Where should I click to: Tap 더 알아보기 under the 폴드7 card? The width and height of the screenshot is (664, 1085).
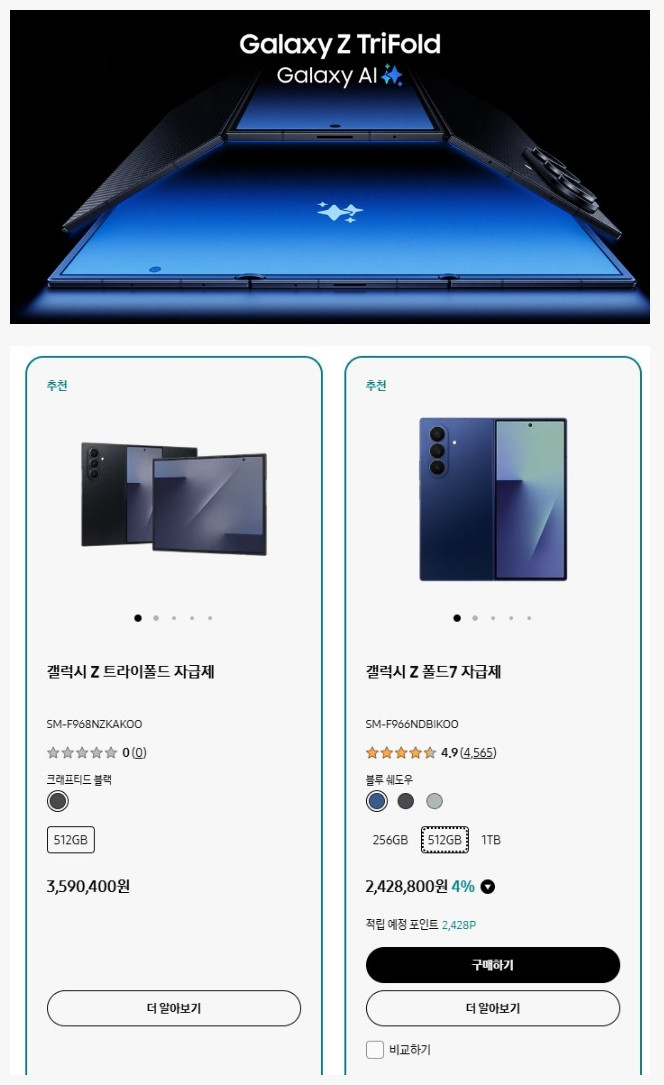click(x=493, y=1008)
